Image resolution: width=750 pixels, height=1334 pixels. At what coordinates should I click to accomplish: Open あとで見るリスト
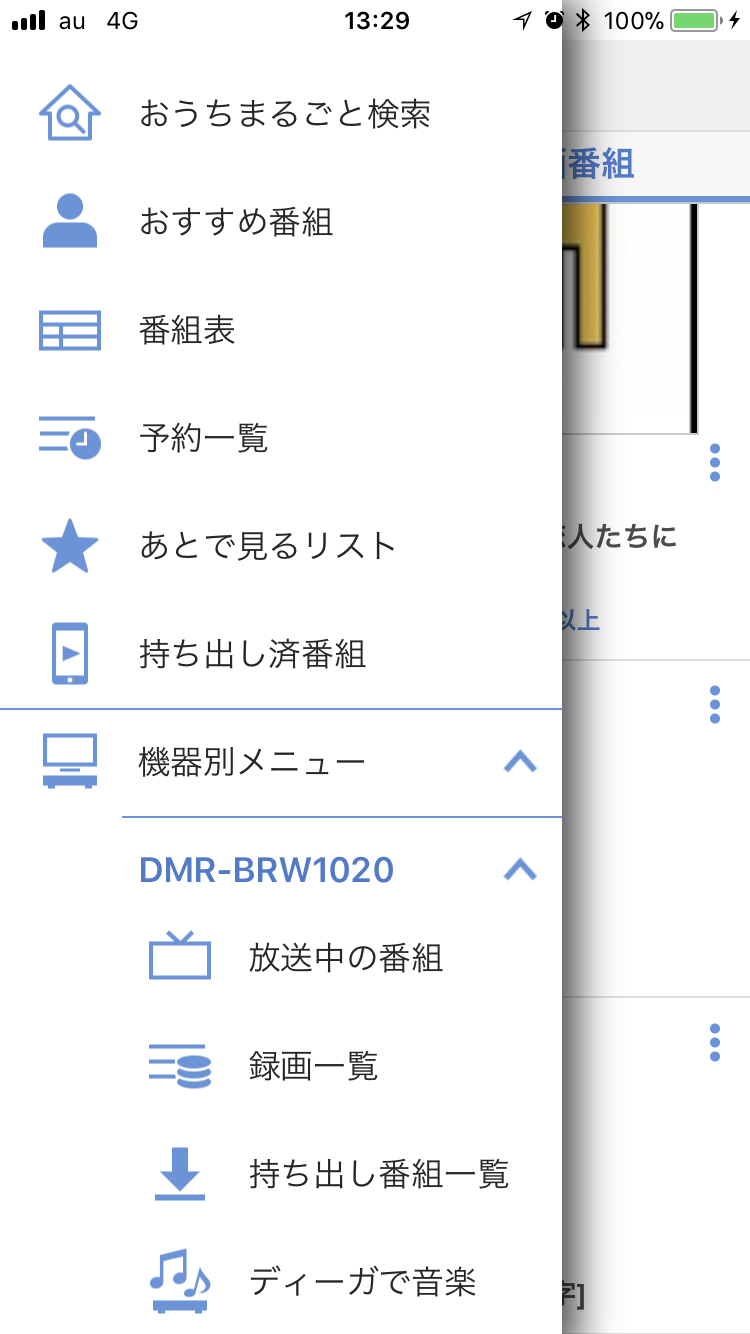coord(268,546)
